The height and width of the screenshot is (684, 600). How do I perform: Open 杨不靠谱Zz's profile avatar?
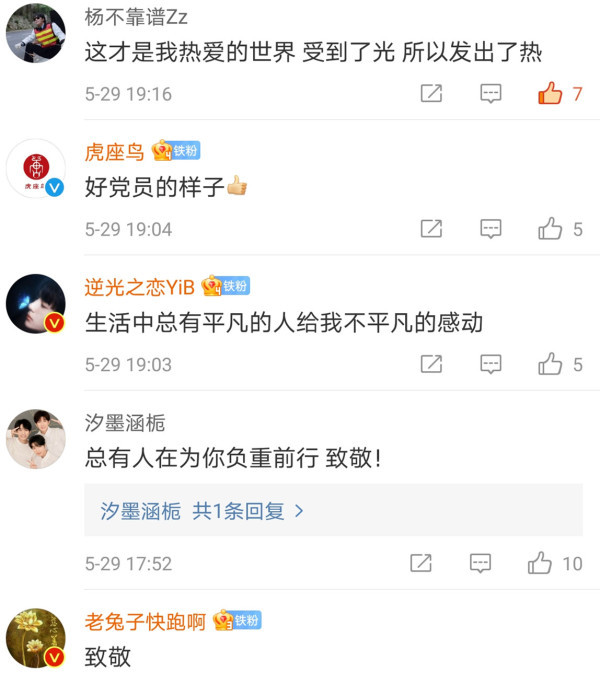pos(36,34)
